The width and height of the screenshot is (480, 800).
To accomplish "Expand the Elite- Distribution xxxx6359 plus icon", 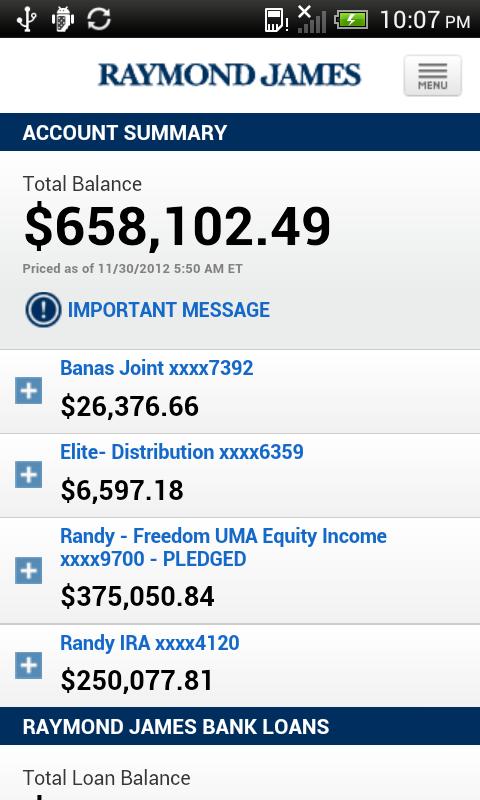I will tap(29, 475).
